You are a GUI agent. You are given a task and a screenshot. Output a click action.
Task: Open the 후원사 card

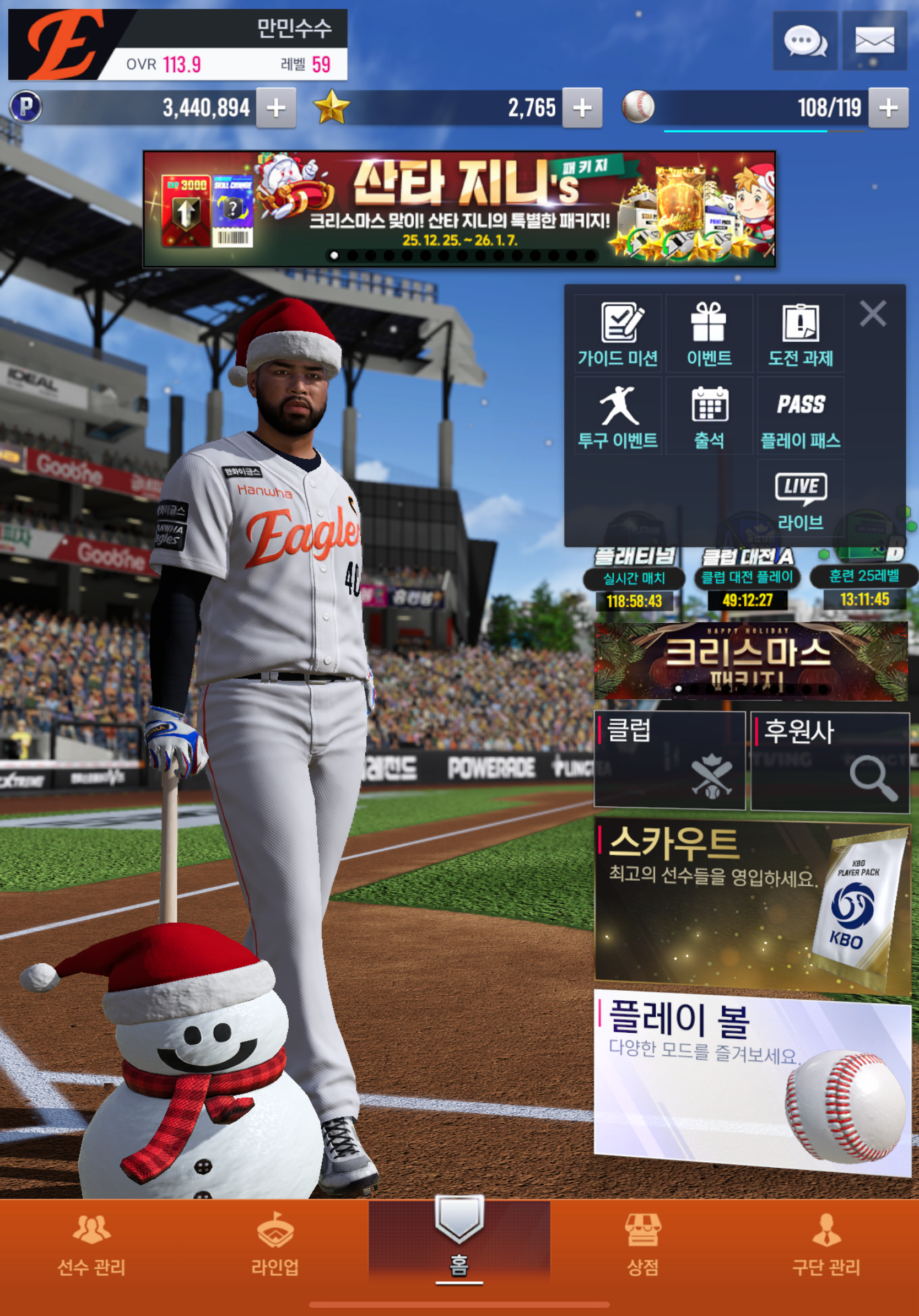point(830,761)
